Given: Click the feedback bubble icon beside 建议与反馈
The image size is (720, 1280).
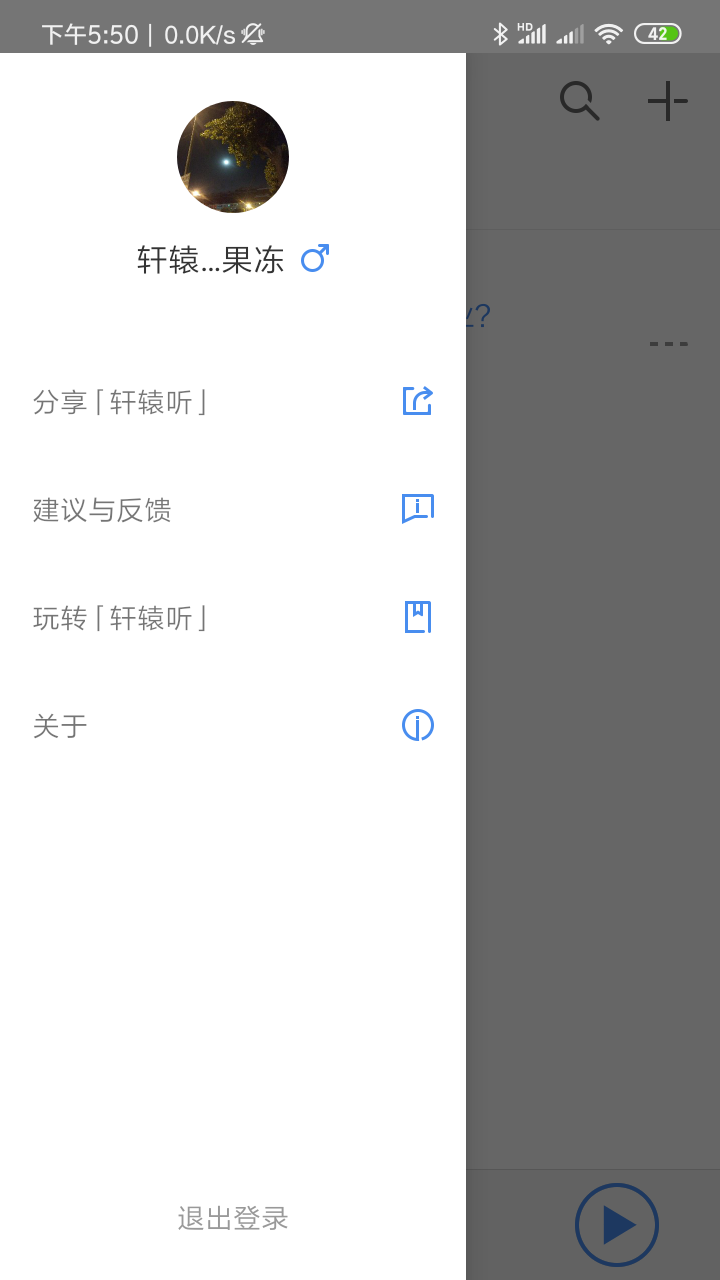Looking at the screenshot, I should point(417,508).
